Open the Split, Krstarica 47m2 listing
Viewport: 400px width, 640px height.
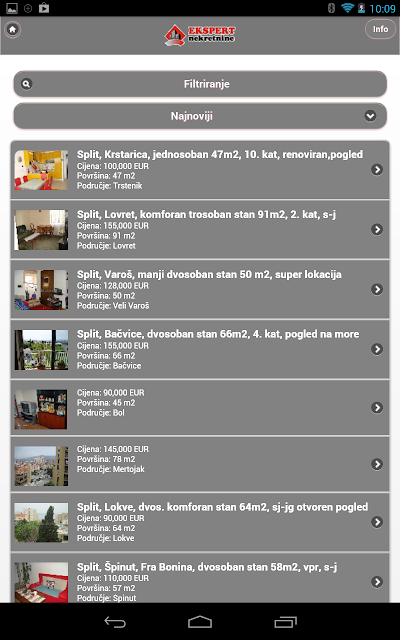click(200, 170)
